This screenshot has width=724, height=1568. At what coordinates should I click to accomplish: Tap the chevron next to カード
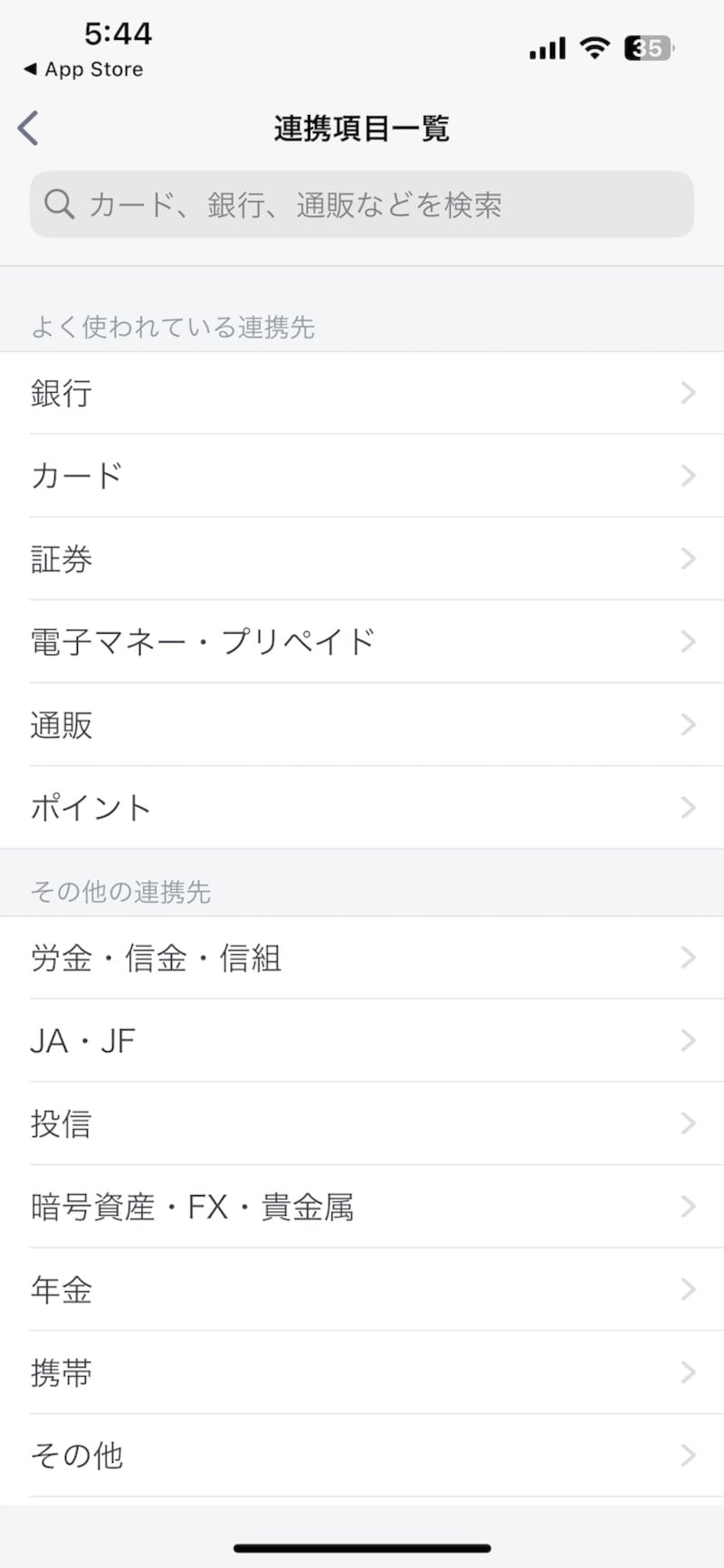point(690,475)
